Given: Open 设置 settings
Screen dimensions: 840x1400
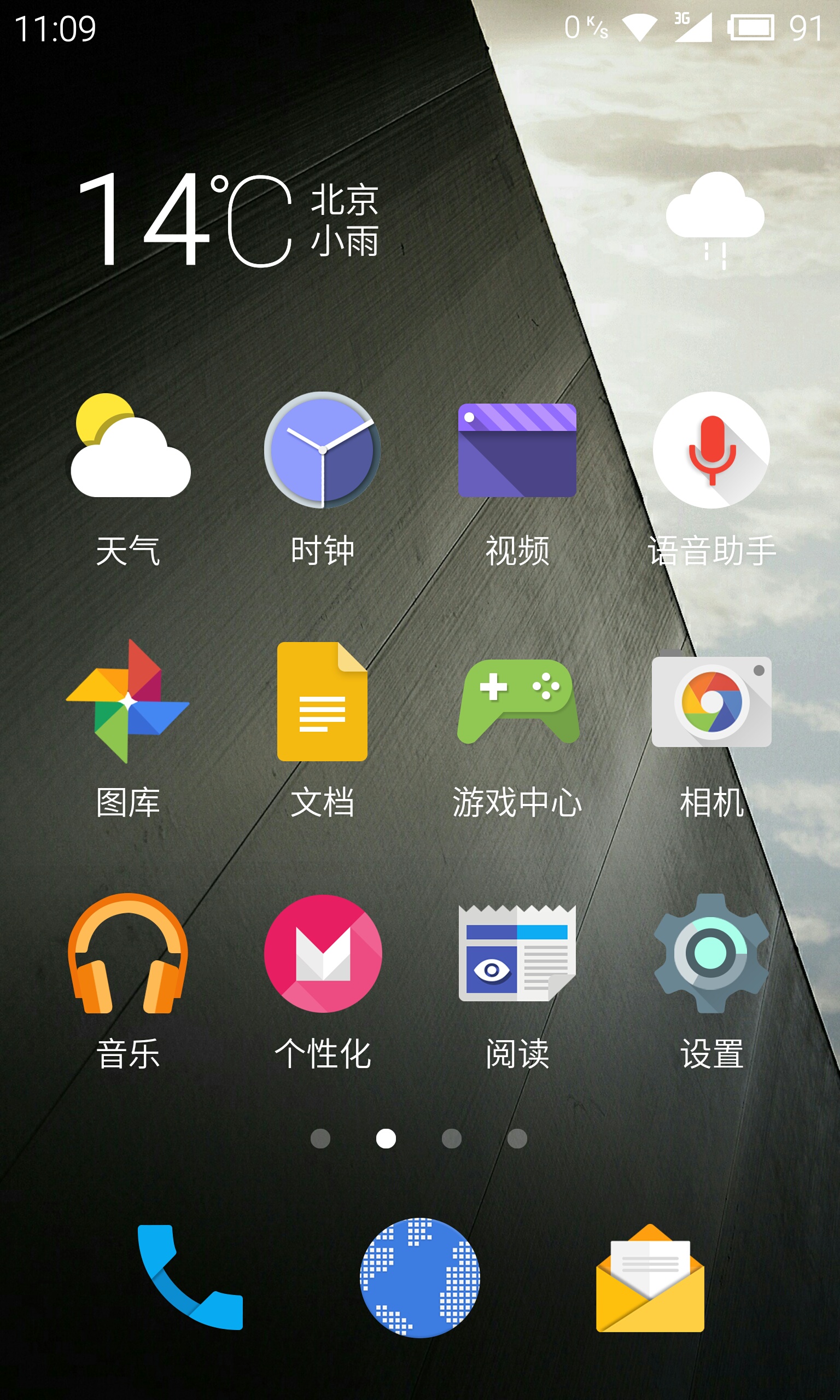Looking at the screenshot, I should [x=711, y=954].
